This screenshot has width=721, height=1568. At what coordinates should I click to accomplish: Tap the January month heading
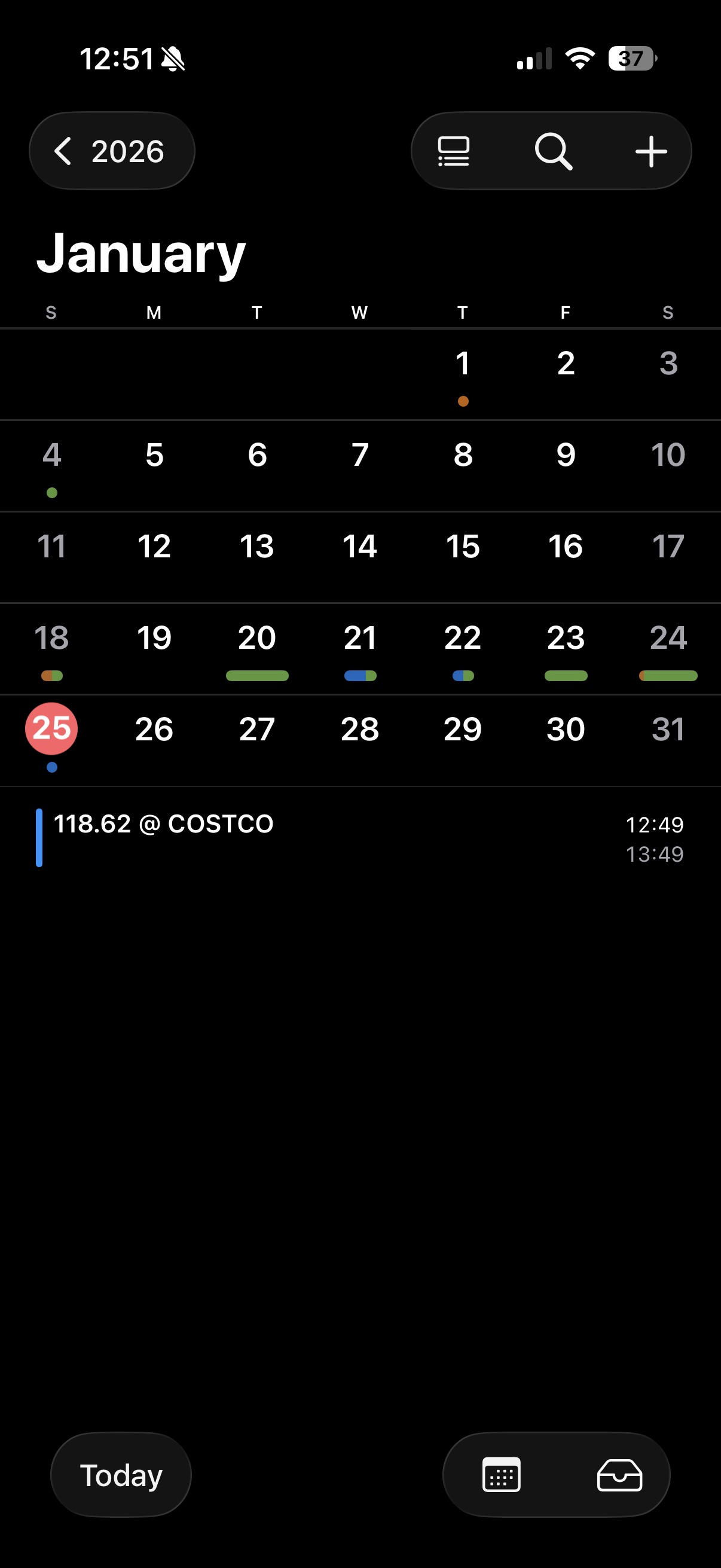point(141,251)
